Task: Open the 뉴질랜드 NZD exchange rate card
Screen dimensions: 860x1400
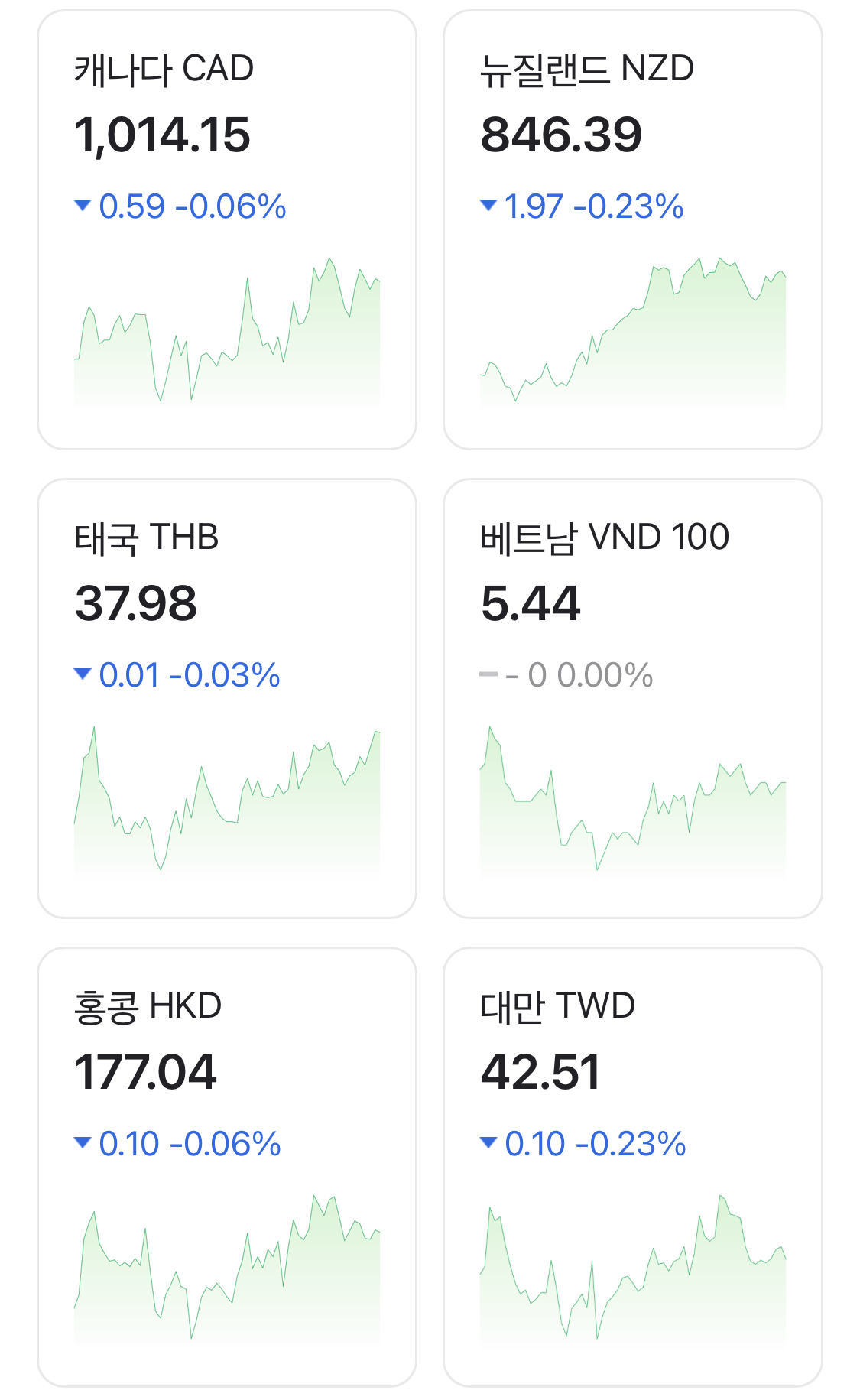Action: click(x=633, y=229)
